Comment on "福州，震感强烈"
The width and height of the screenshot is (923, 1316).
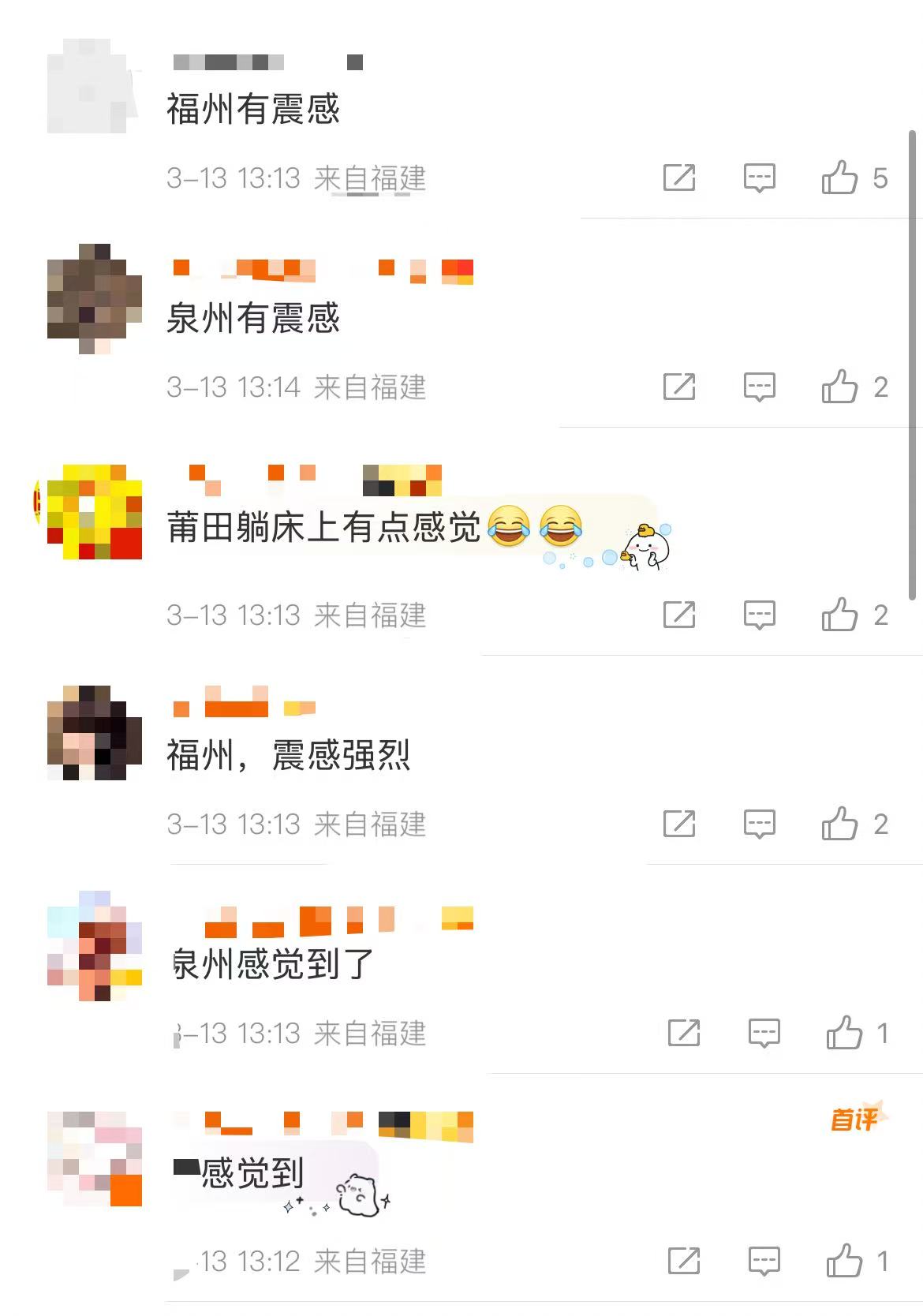click(x=760, y=824)
